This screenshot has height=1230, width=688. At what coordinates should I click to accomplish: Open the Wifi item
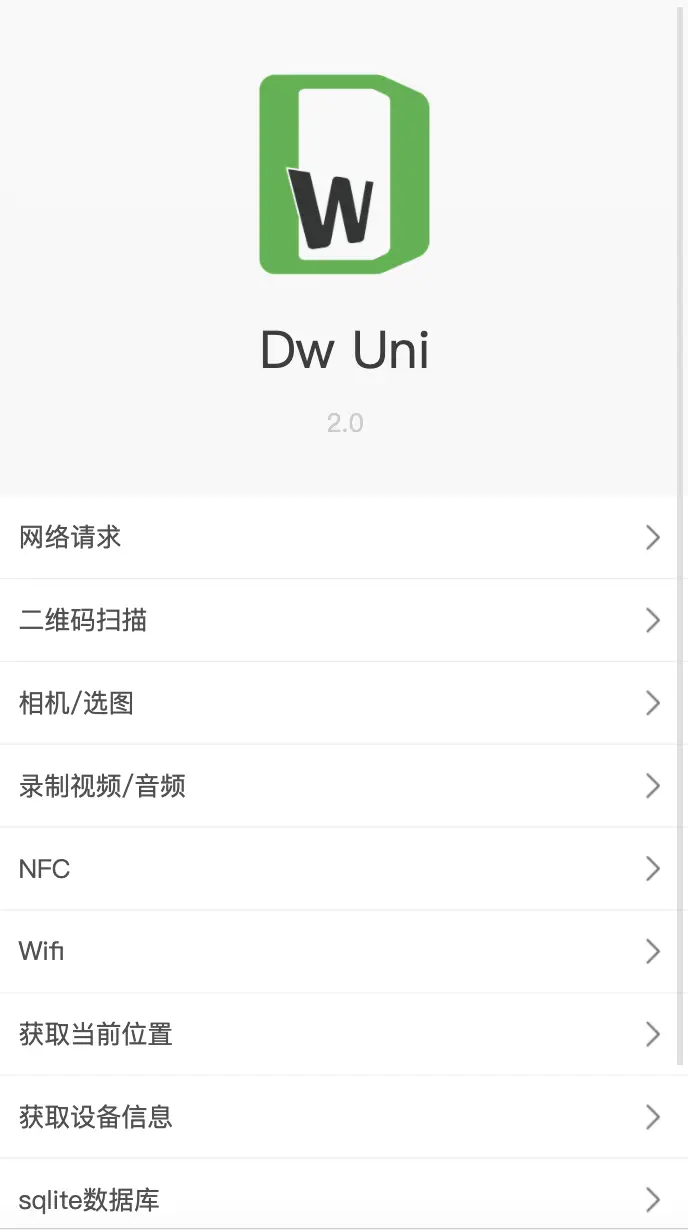(340, 952)
